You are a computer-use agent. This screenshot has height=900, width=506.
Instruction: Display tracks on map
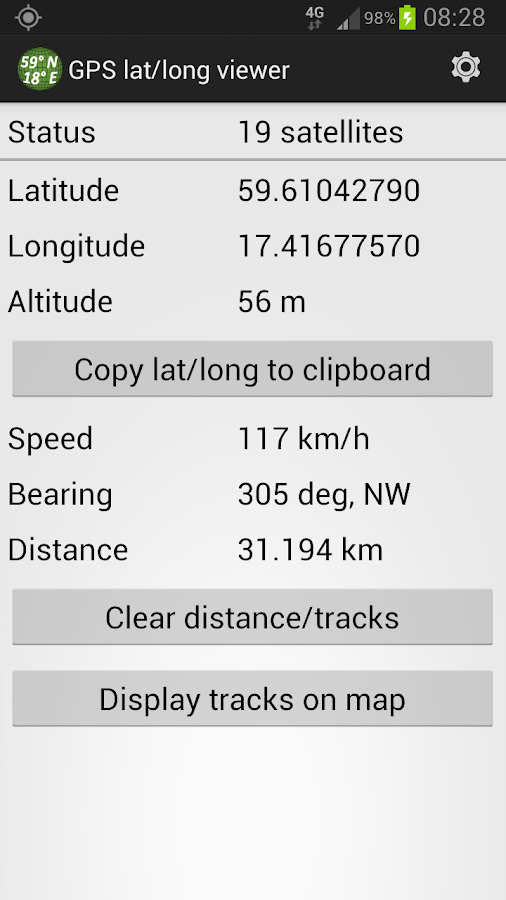coord(252,699)
